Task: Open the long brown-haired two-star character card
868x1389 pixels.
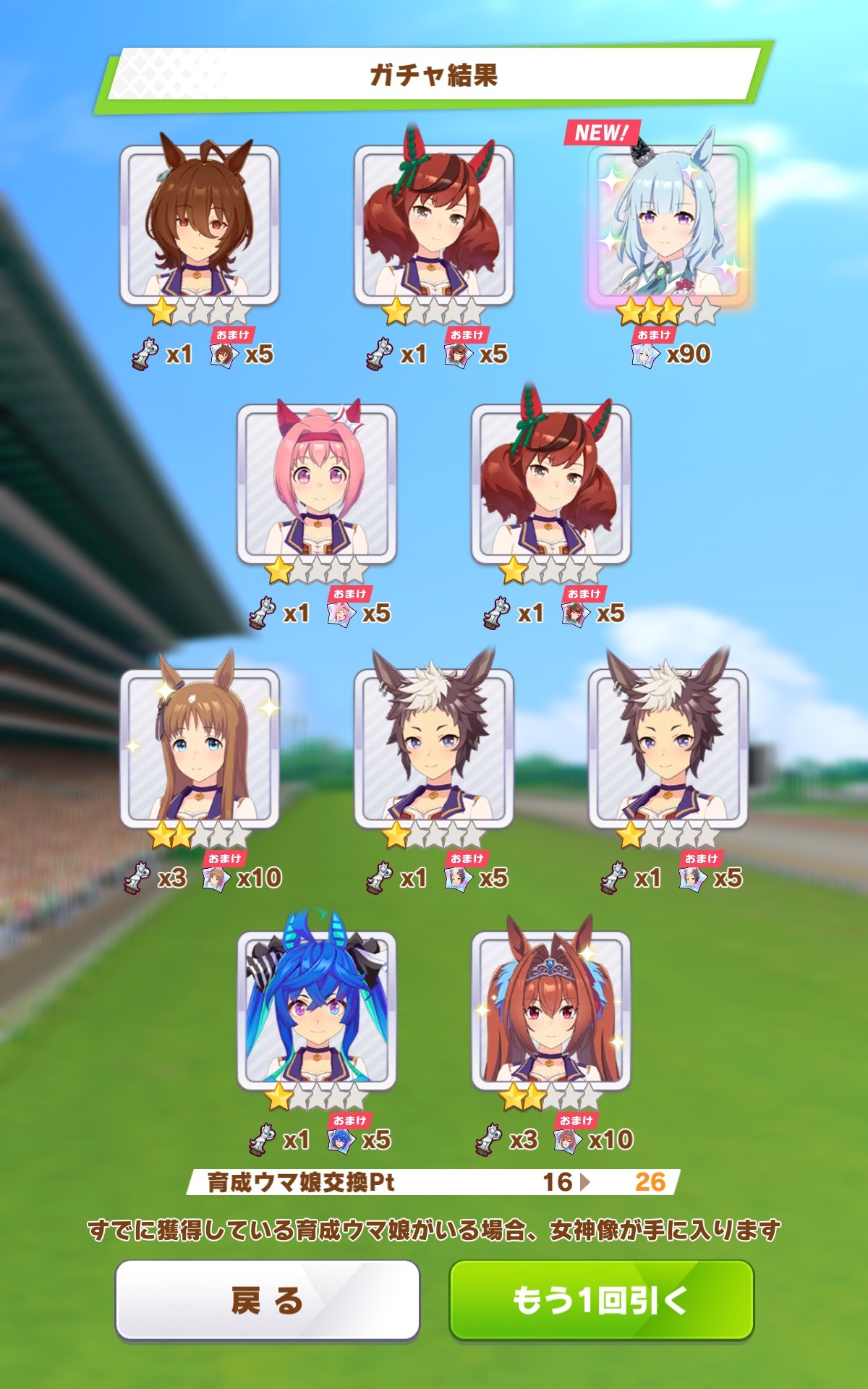Action: point(200,748)
